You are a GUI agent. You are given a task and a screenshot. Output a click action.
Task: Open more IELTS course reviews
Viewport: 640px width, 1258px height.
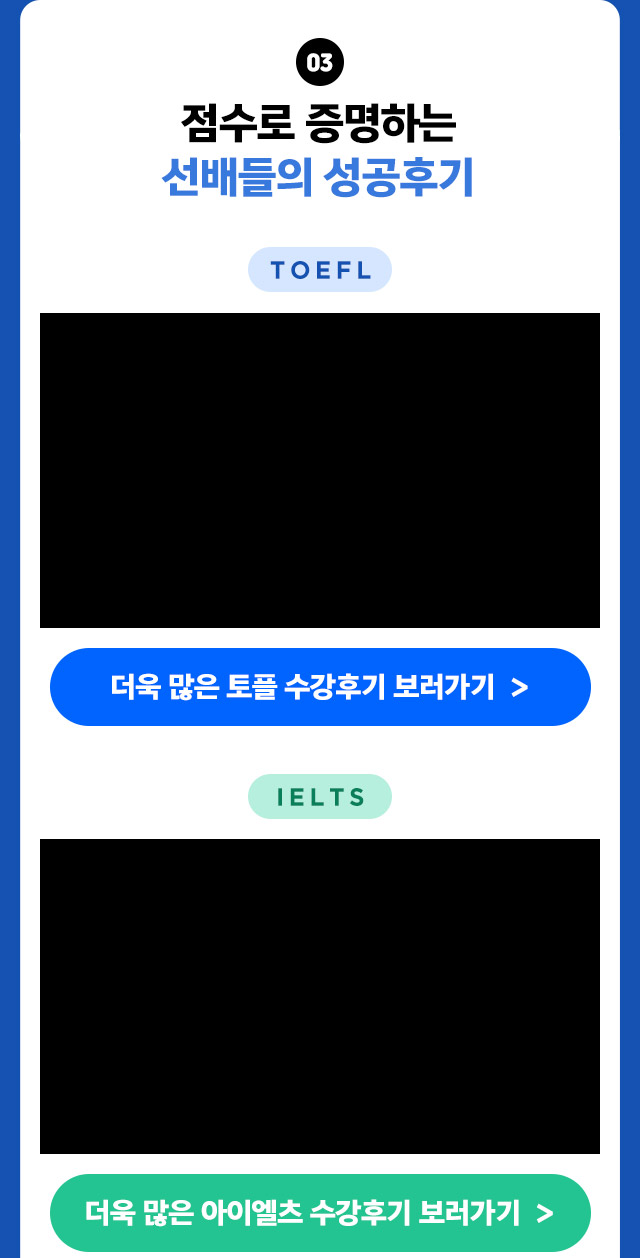(x=320, y=1213)
